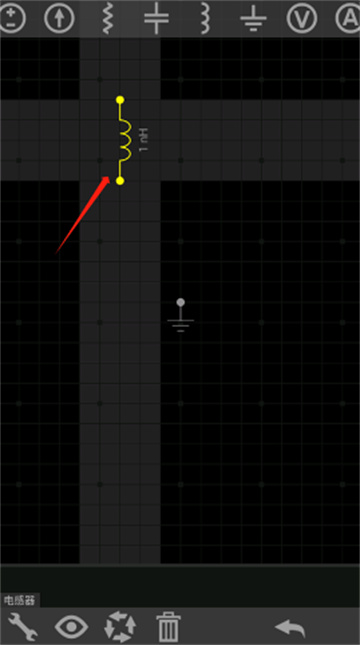Undo the last action
The image size is (360, 645).
pos(290,628)
